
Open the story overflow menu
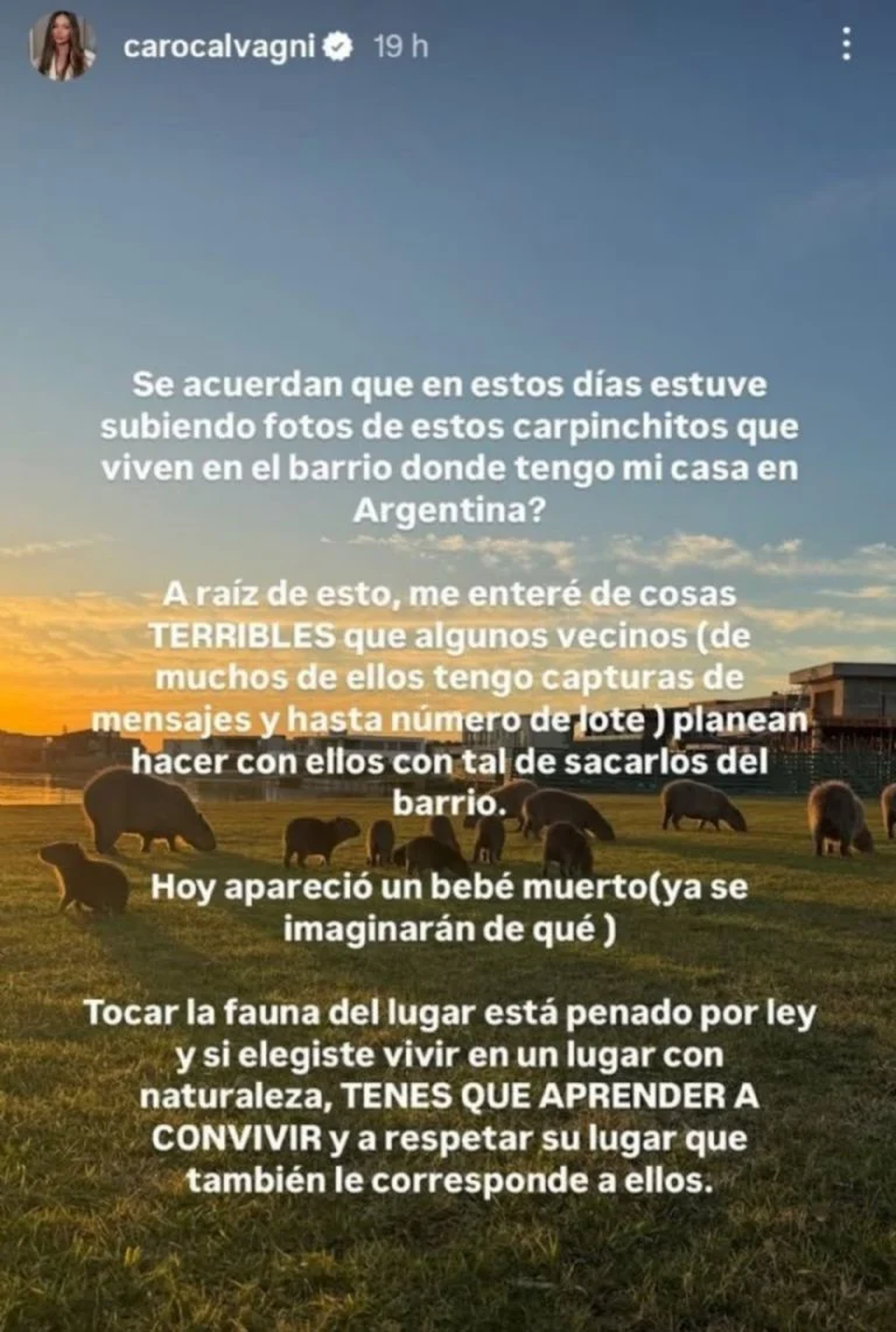tap(845, 45)
